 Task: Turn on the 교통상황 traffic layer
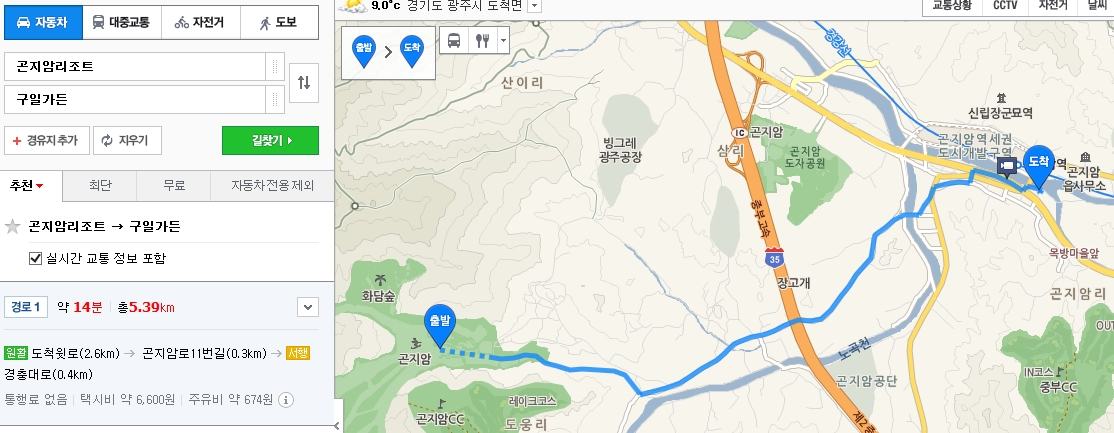coord(951,6)
